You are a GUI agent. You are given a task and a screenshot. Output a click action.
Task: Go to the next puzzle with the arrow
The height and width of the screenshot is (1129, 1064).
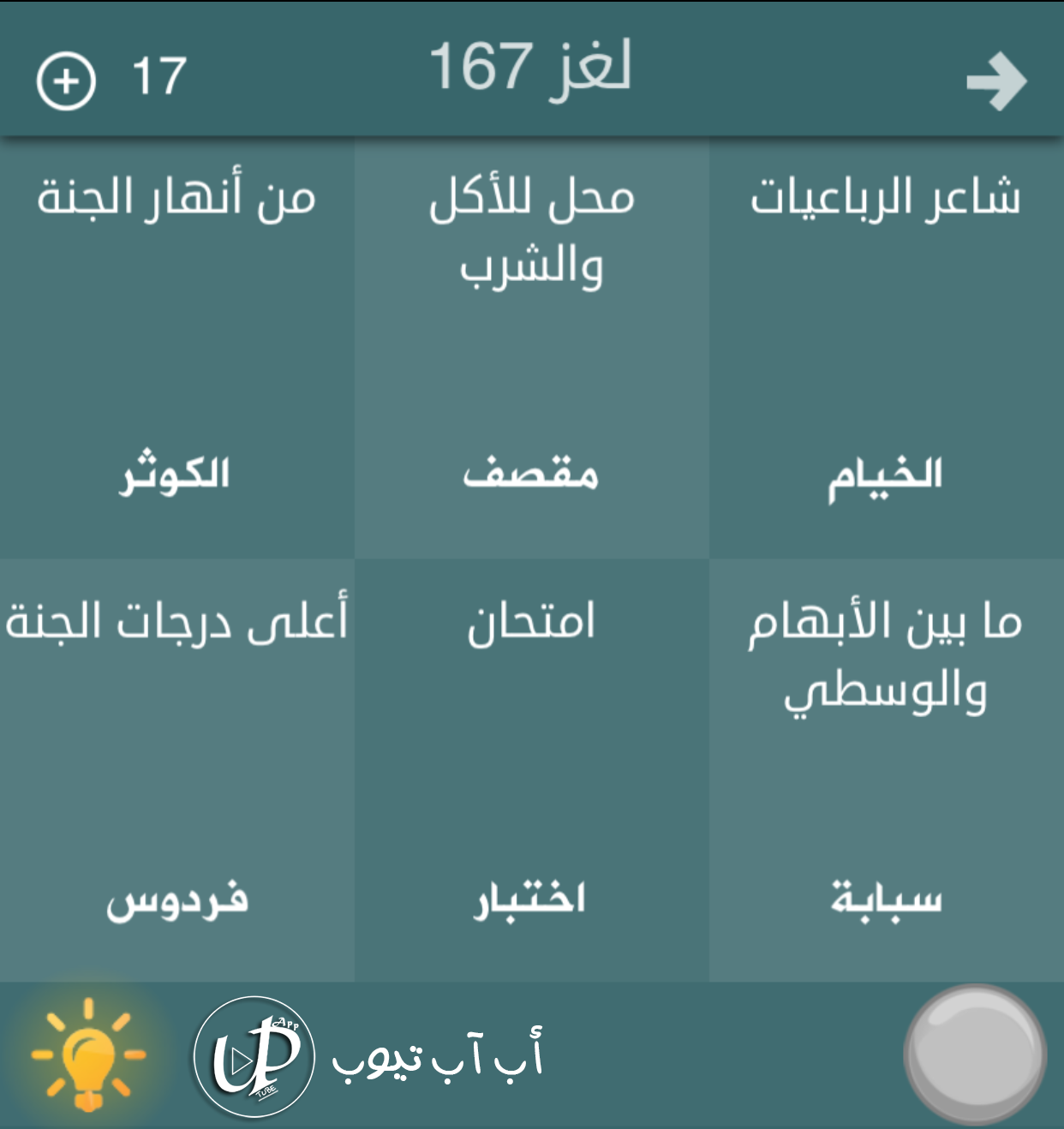996,82
